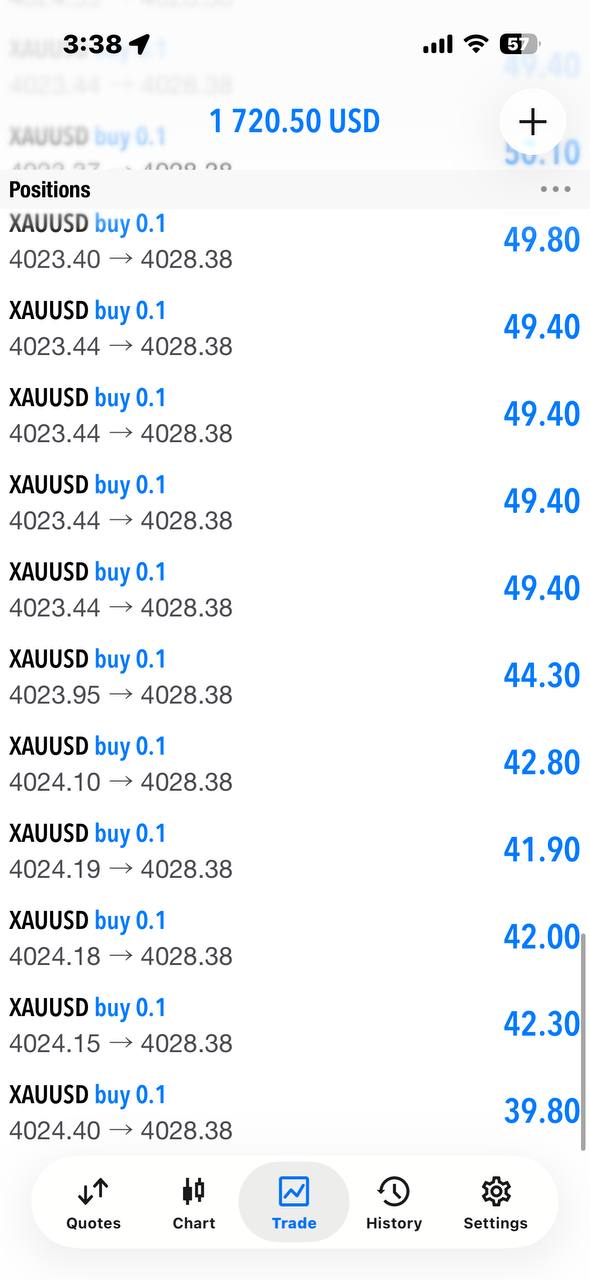
Task: Open the position opened at 4023.95
Action: tap(295, 677)
